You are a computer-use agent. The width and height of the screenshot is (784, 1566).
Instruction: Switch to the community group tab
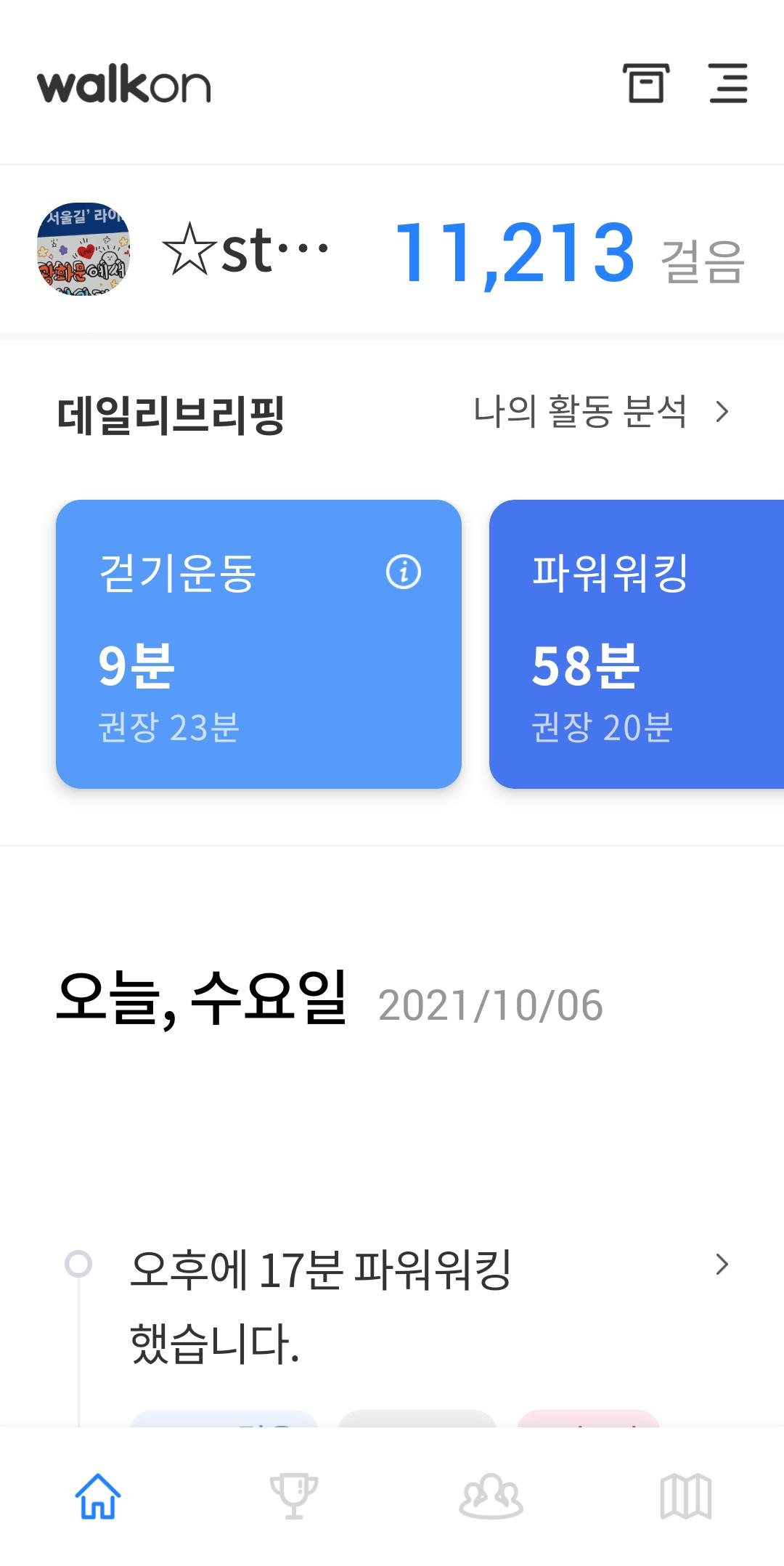(491, 1496)
